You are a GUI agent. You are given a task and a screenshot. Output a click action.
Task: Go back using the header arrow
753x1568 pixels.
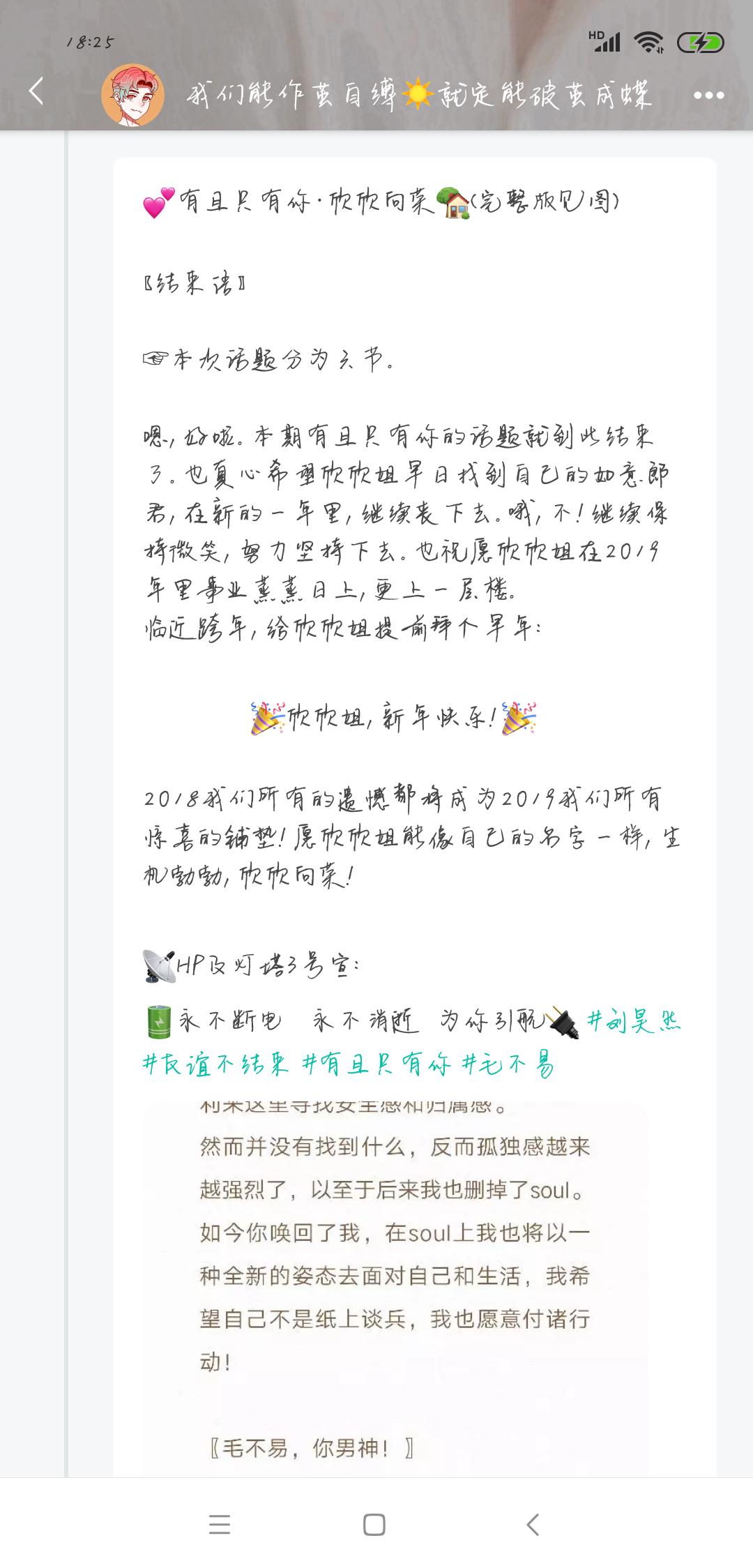pos(36,91)
